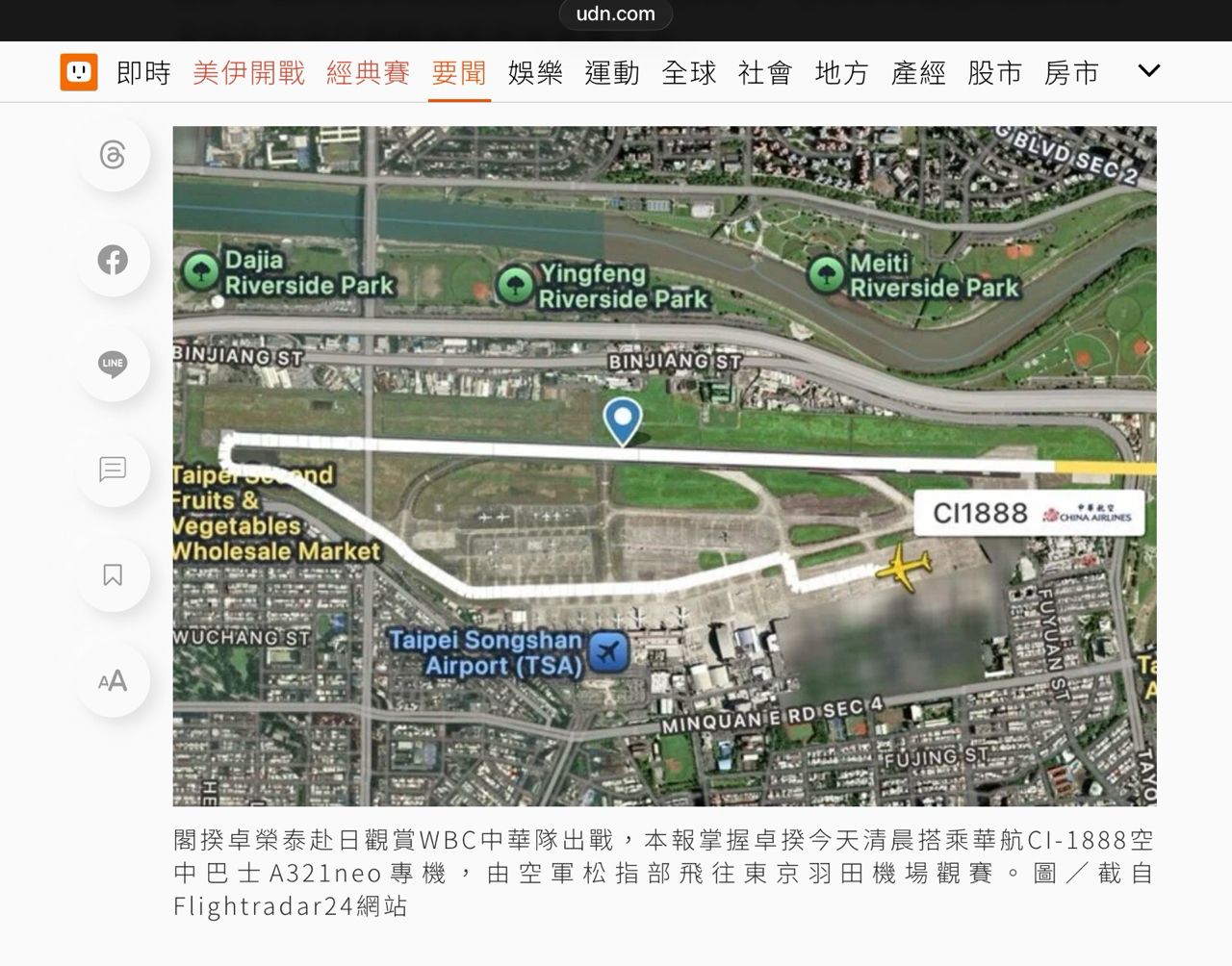The width and height of the screenshot is (1232, 966).
Task: Open the 產經 section
Action: (918, 73)
